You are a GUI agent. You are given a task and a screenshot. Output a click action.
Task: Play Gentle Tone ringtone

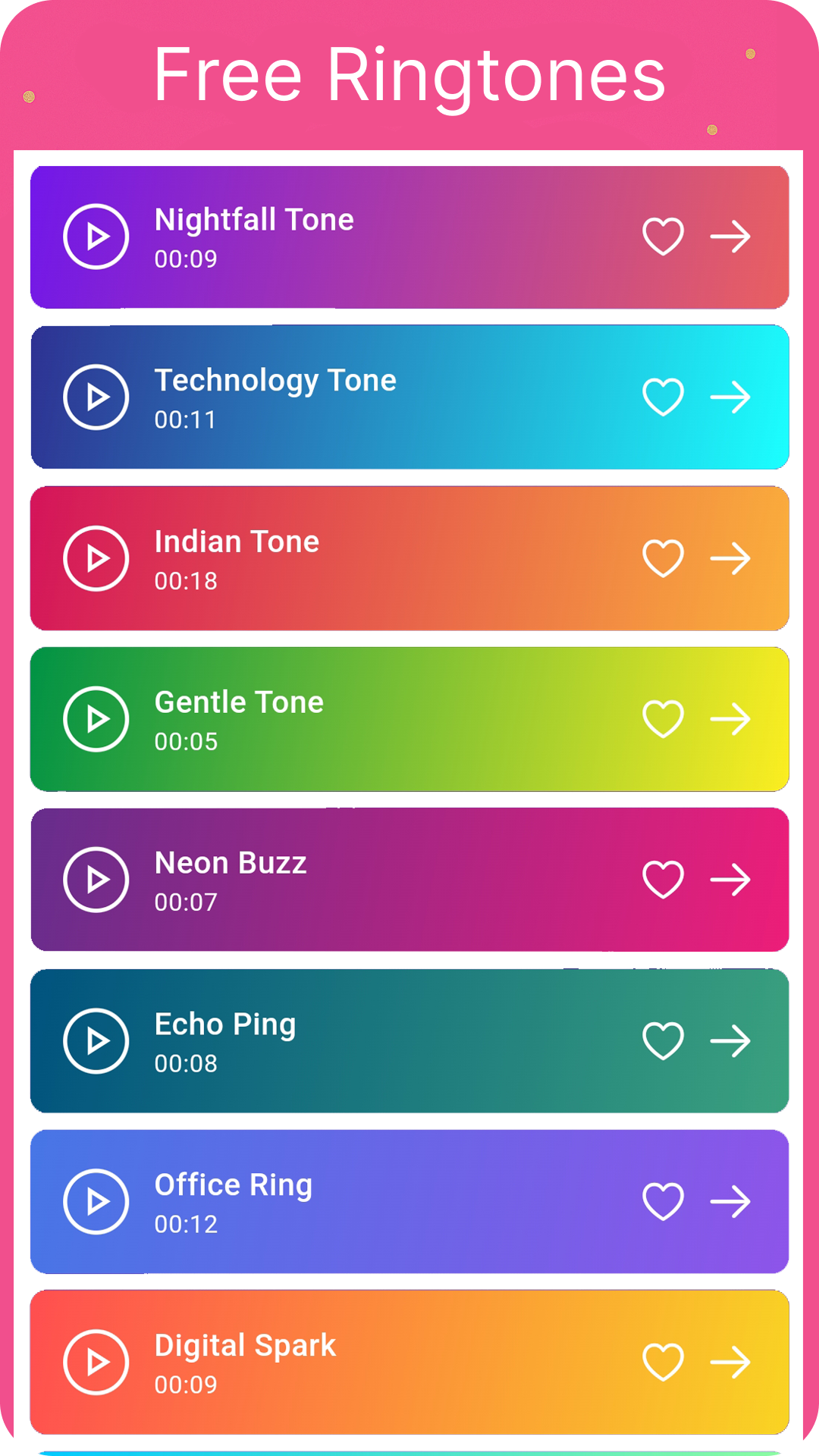click(96, 719)
